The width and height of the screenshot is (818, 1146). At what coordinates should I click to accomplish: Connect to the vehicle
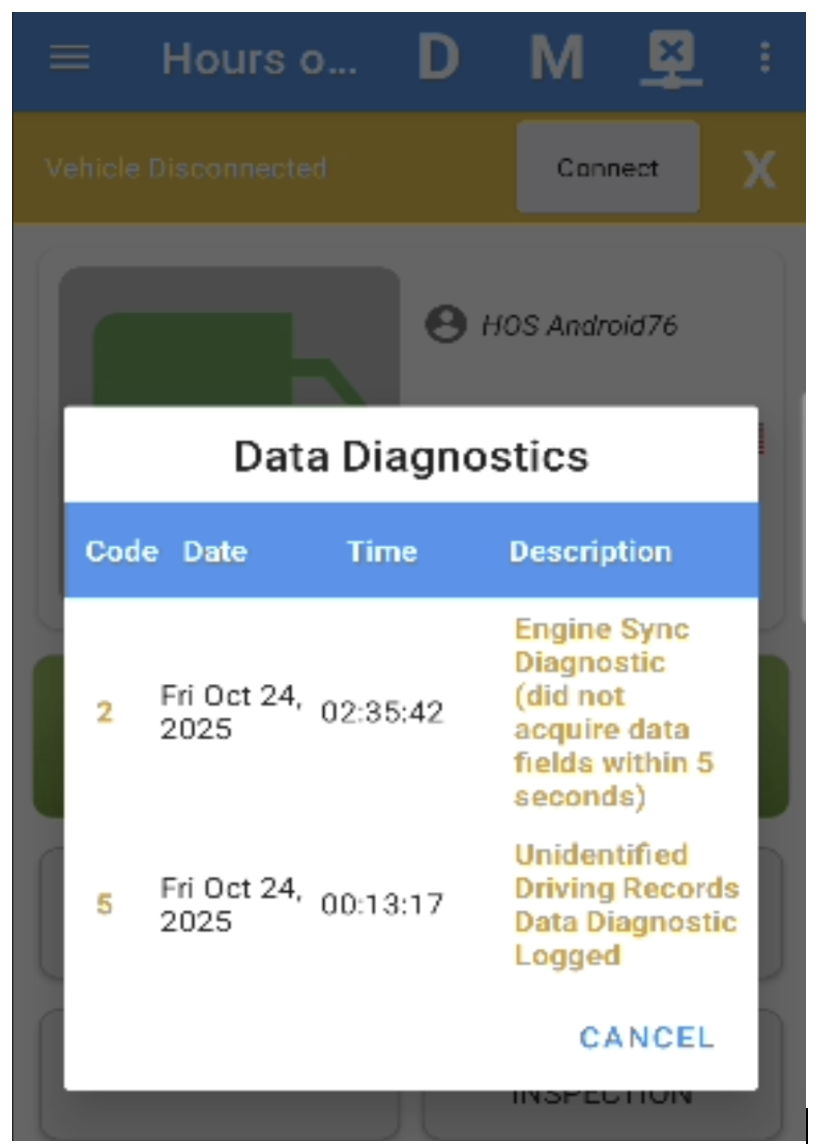click(607, 167)
